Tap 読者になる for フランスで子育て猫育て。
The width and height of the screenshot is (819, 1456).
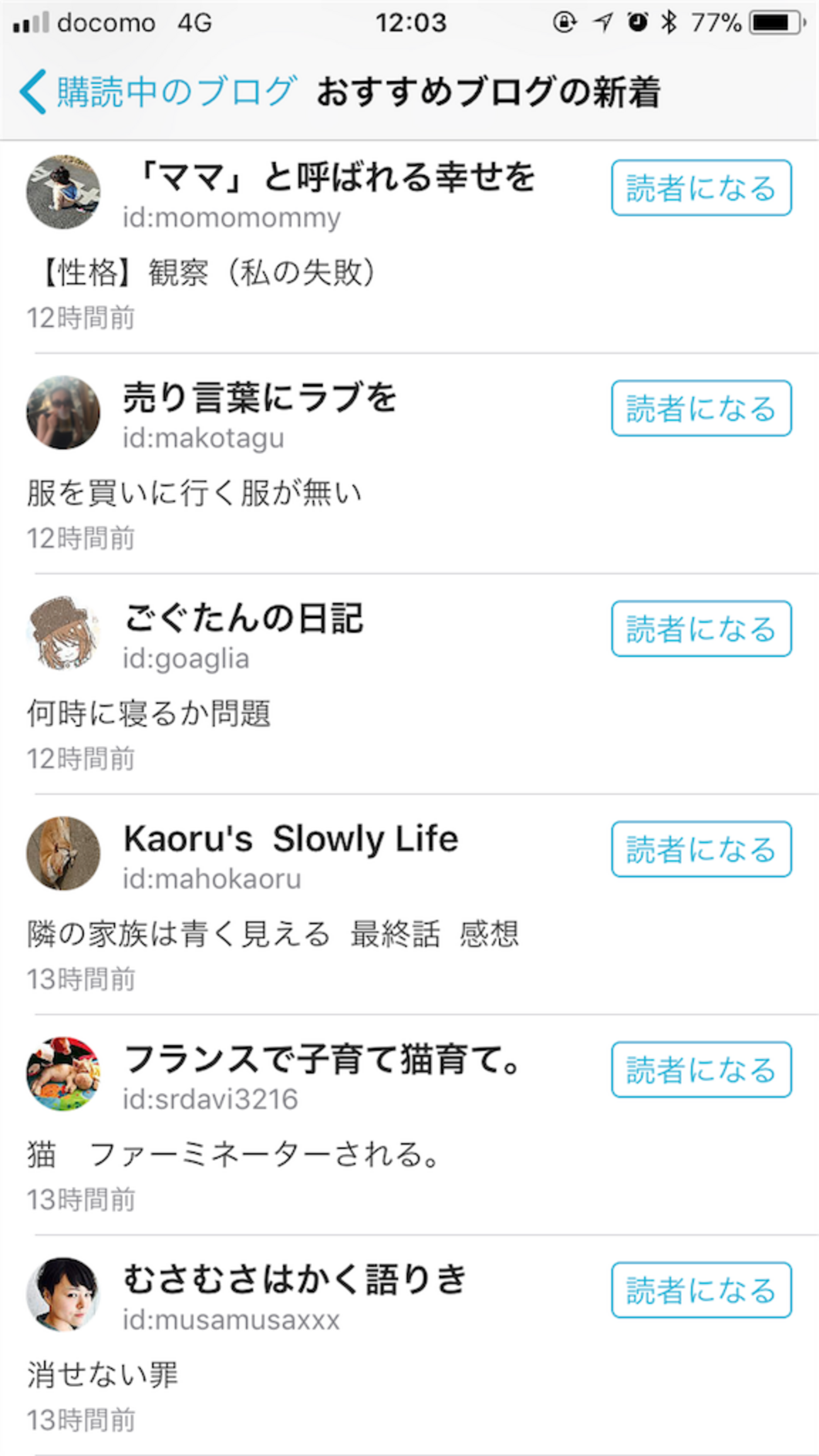[x=701, y=1070]
